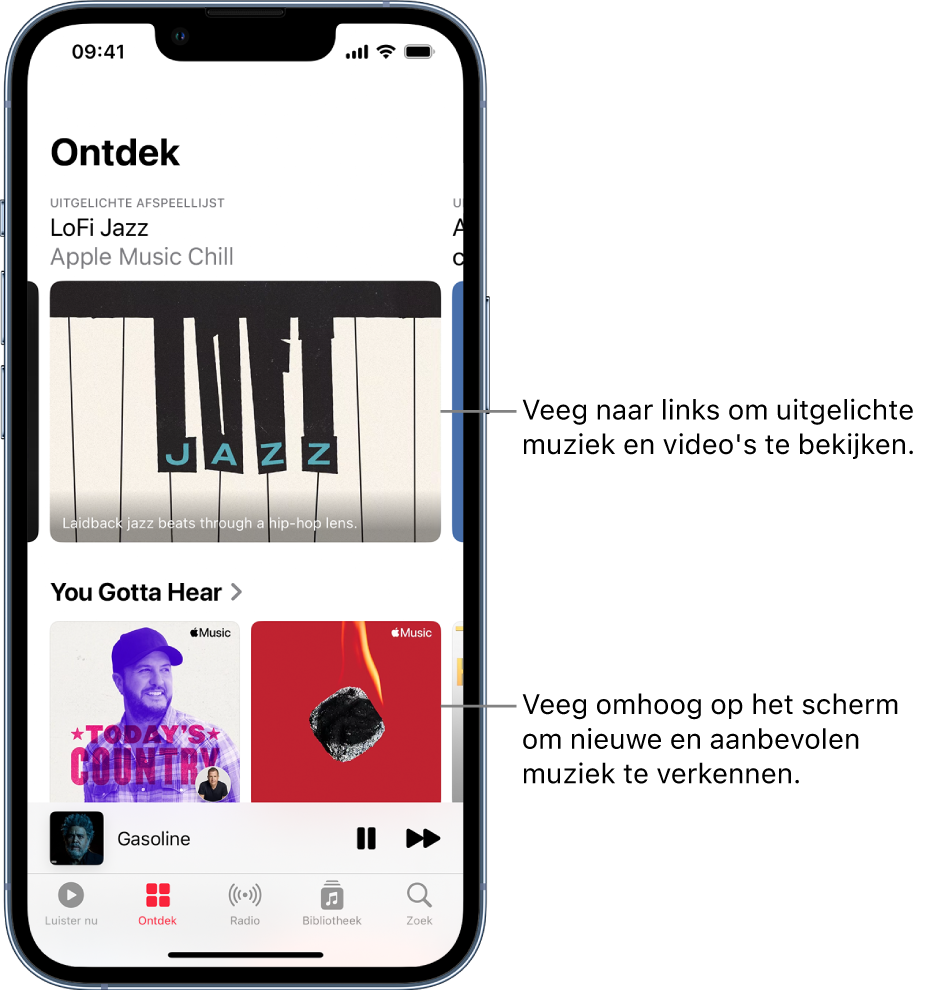Open the LoFi Jazz featured playlist artwork
This screenshot has width=926, height=990.
pyautogui.click(x=245, y=411)
